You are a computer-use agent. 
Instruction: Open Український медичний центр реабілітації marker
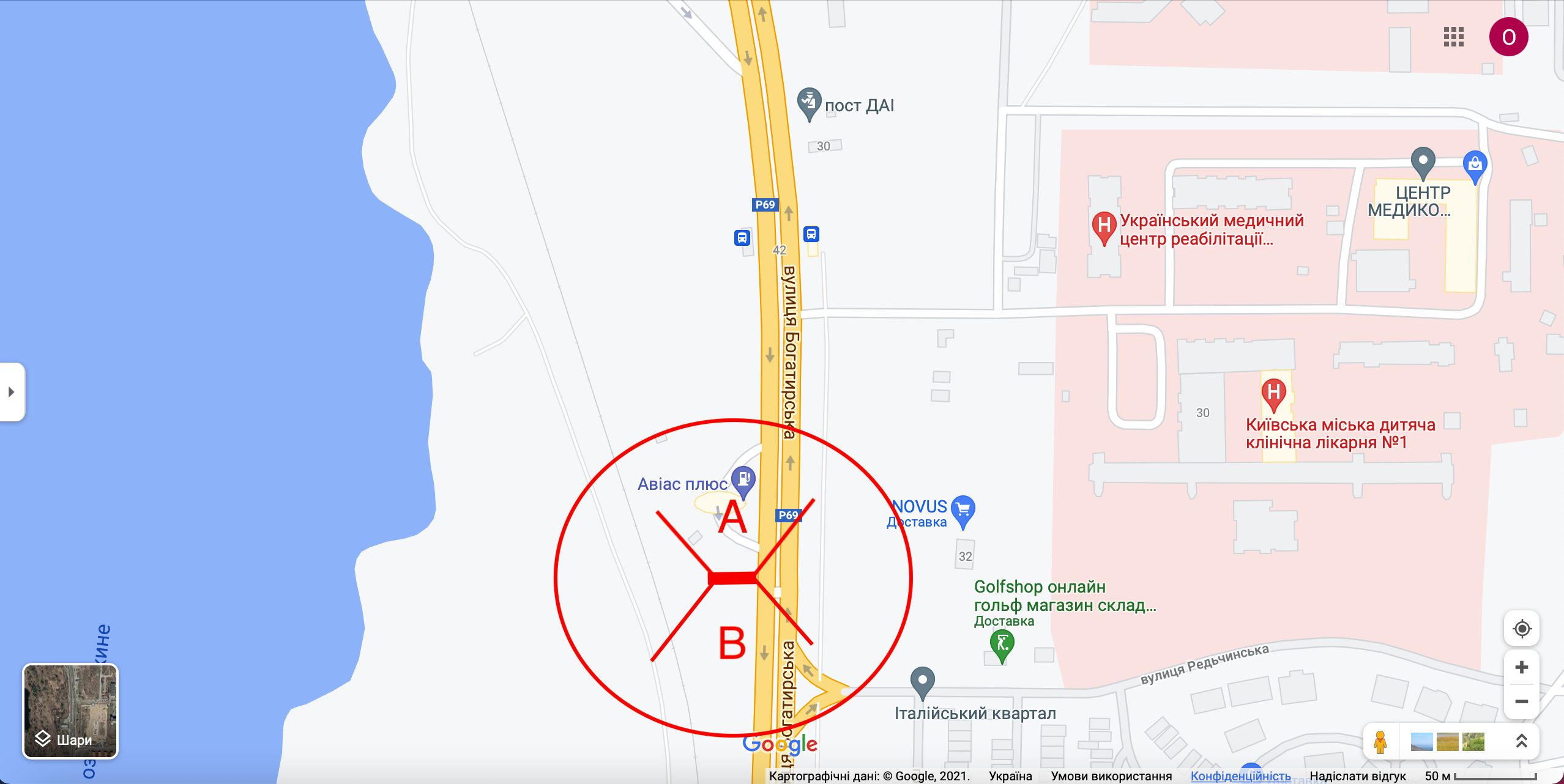[1104, 226]
